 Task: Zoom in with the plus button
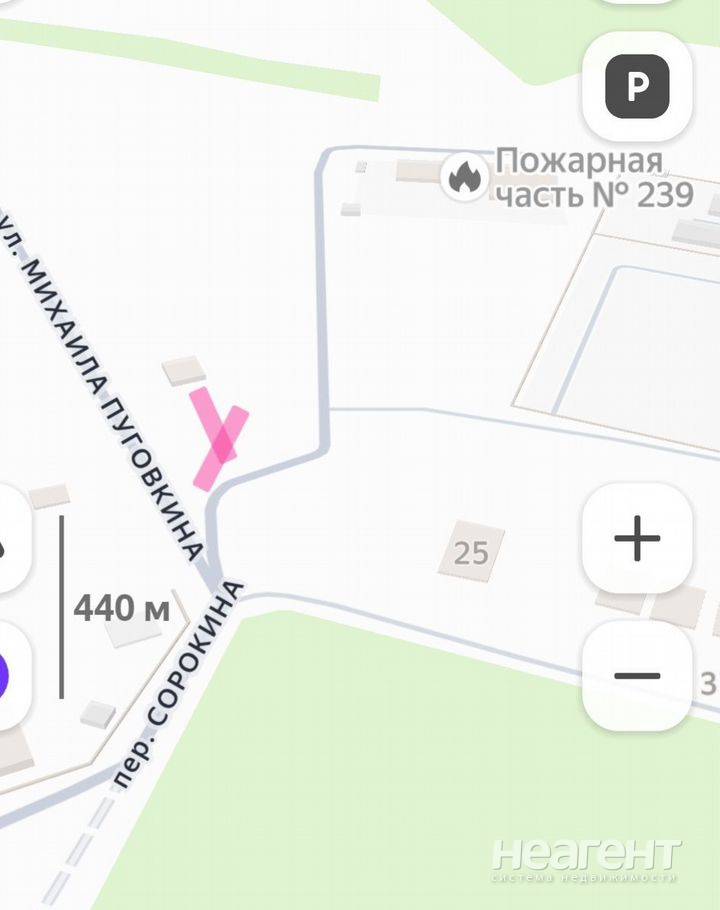637,538
